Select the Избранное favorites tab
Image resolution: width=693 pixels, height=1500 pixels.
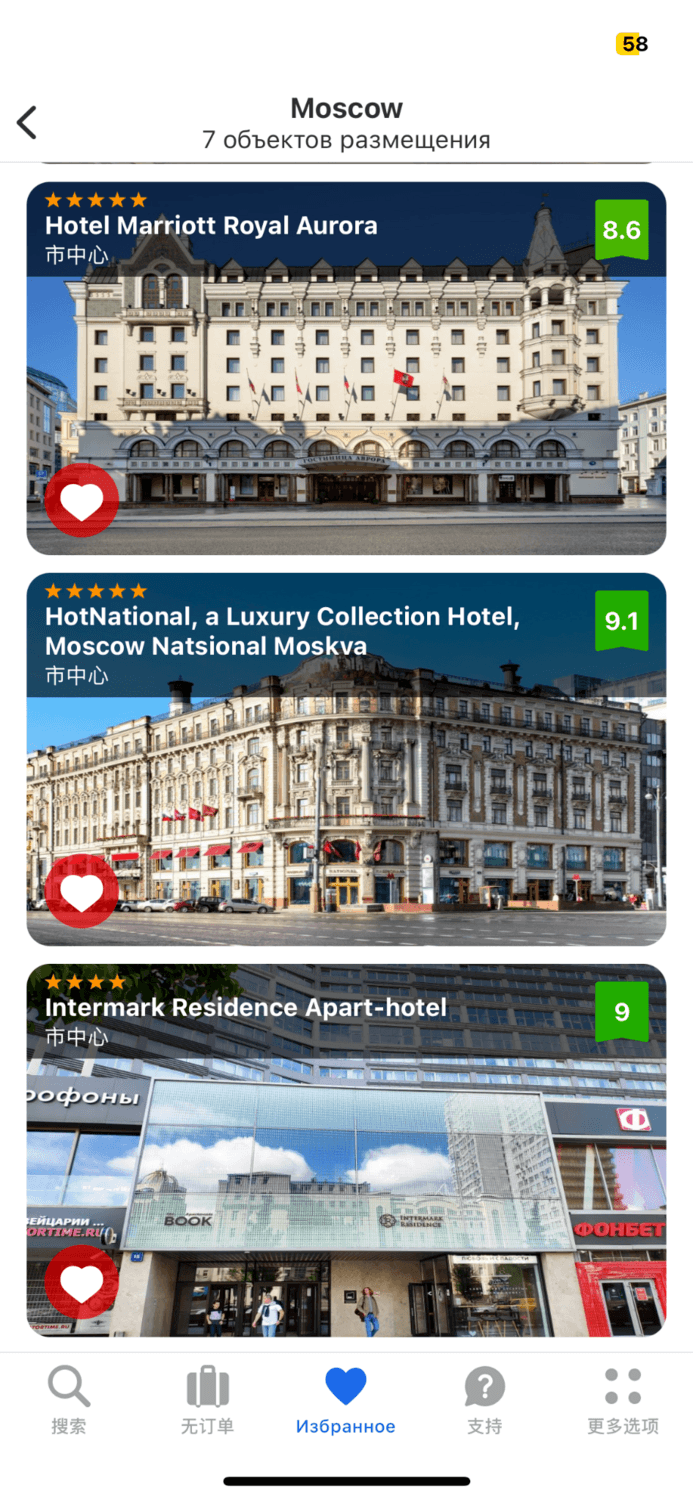[346, 1400]
